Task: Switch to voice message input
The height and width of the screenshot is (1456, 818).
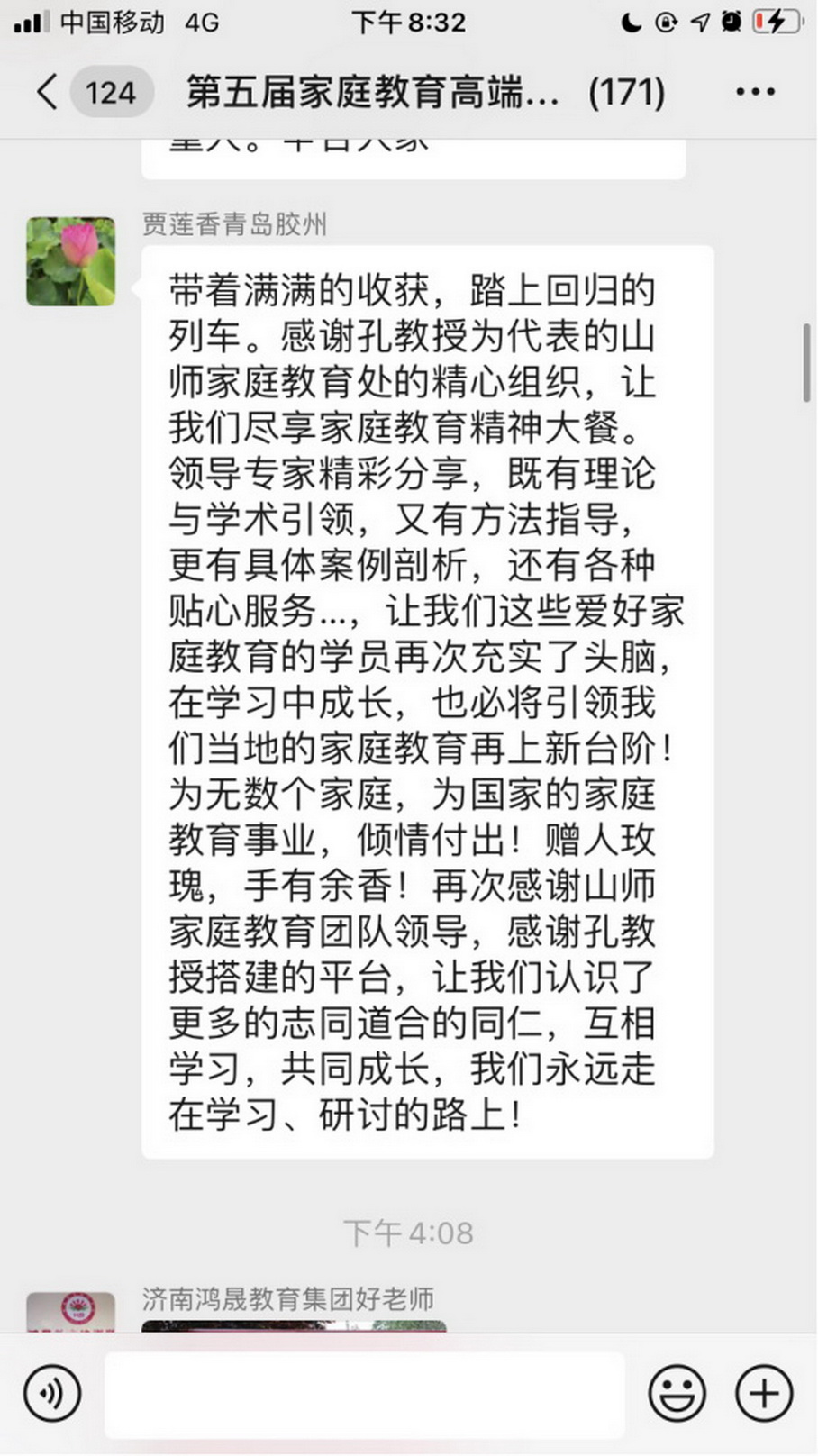Action: [52, 1394]
